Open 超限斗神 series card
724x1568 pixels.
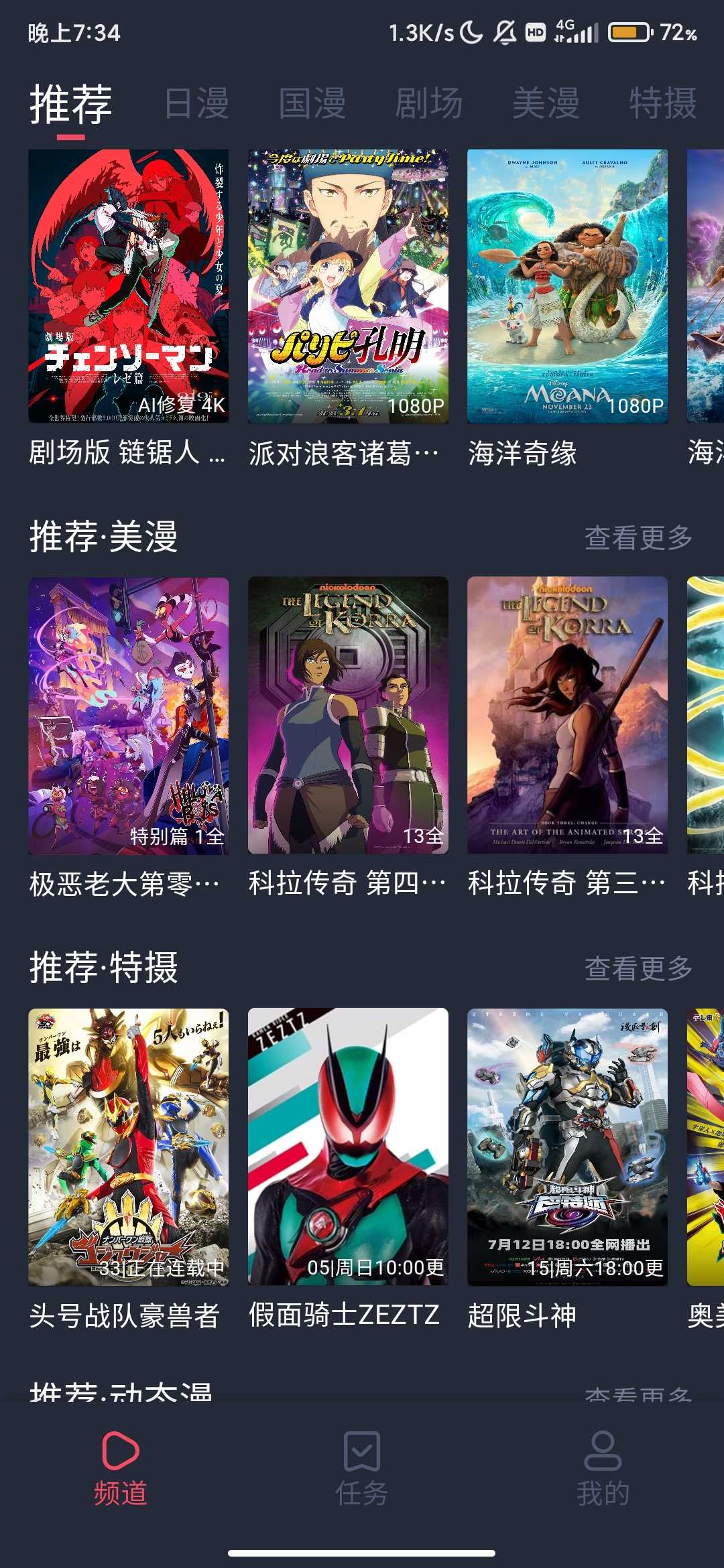[x=567, y=1147]
